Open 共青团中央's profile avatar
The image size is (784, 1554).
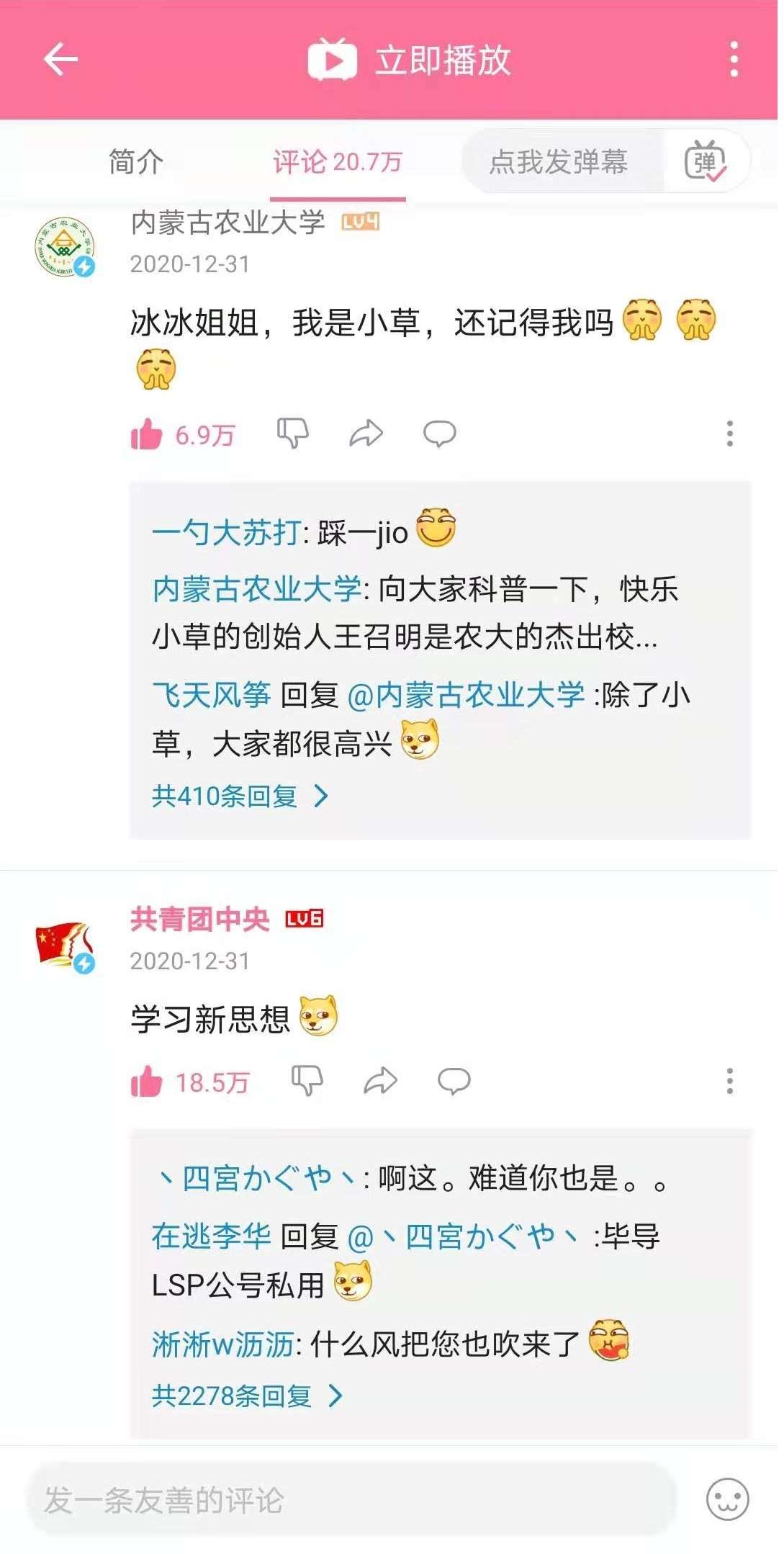[65, 945]
